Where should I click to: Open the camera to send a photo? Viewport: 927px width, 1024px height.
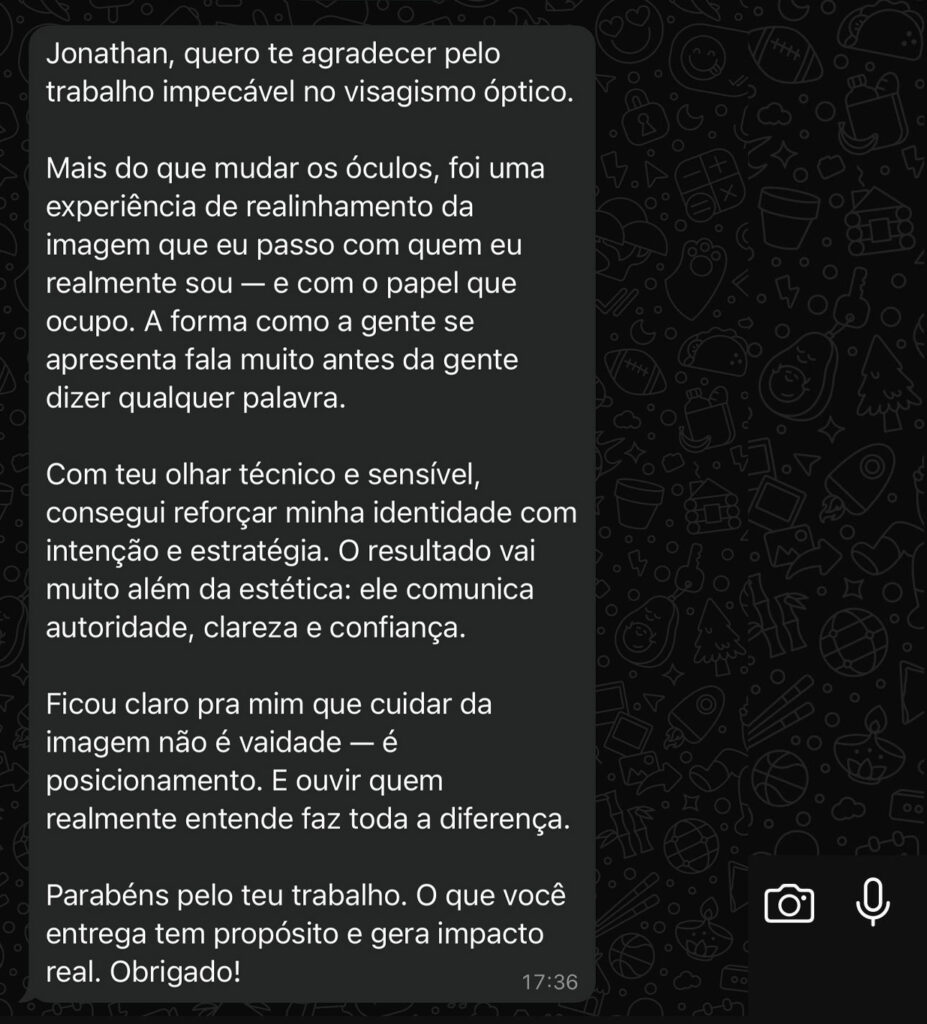click(789, 904)
